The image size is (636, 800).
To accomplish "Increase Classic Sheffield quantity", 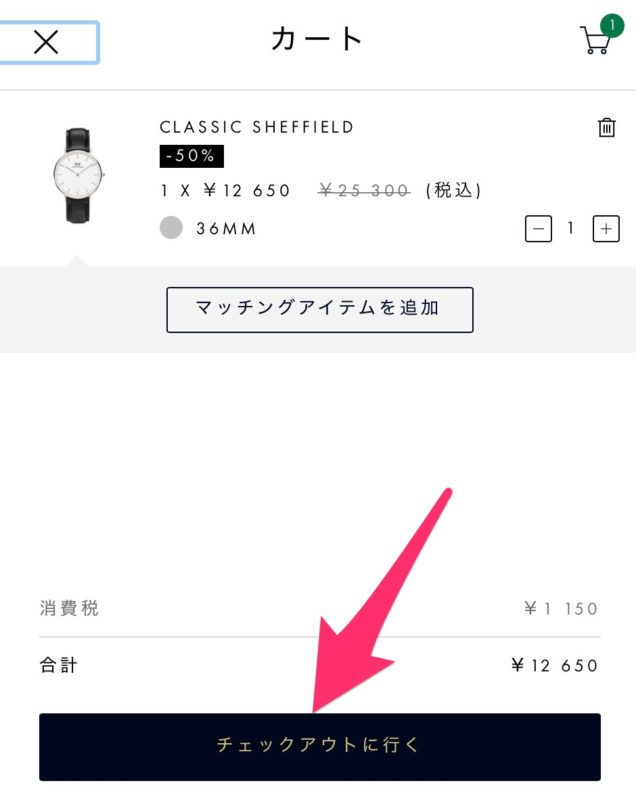I will pyautogui.click(x=606, y=229).
